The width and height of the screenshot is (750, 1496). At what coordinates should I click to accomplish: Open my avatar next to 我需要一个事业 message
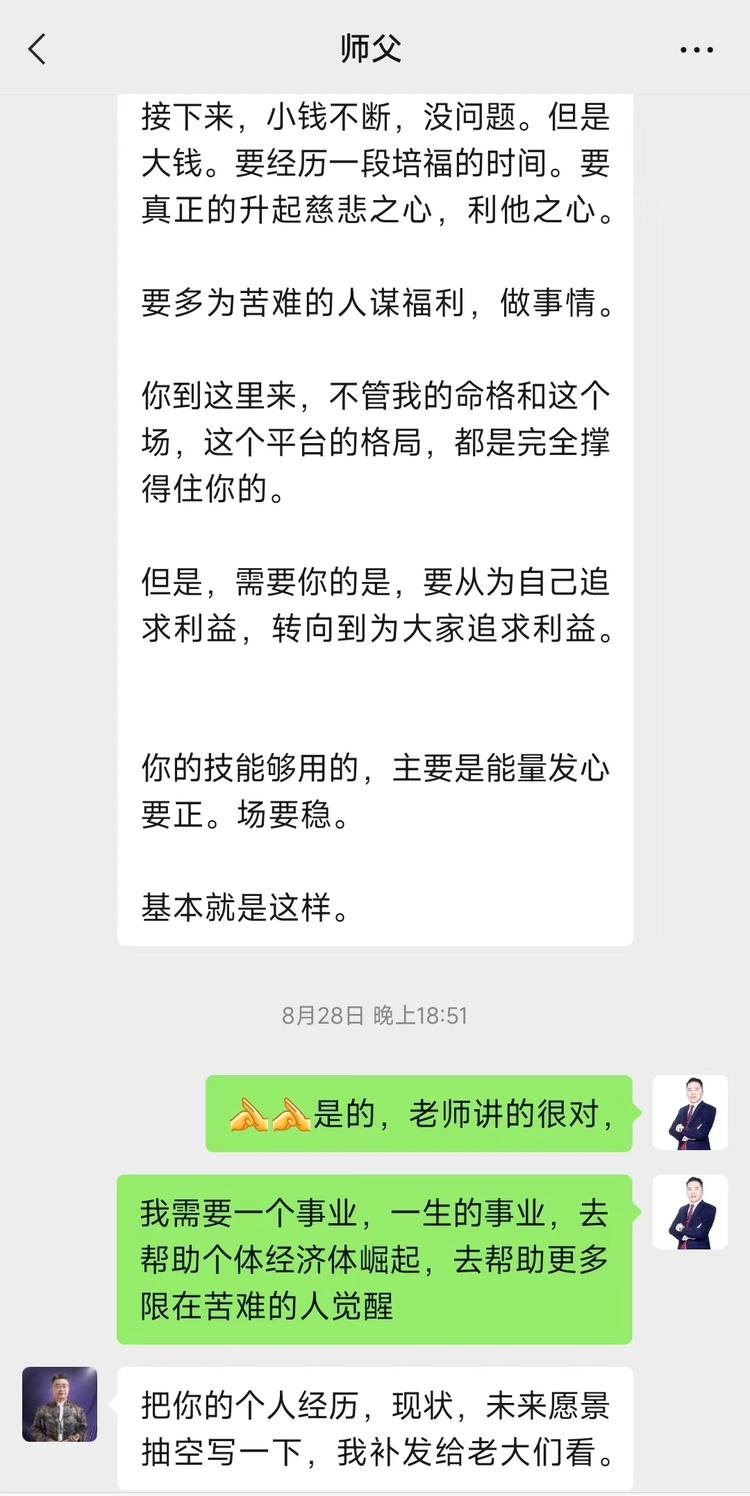690,1212
